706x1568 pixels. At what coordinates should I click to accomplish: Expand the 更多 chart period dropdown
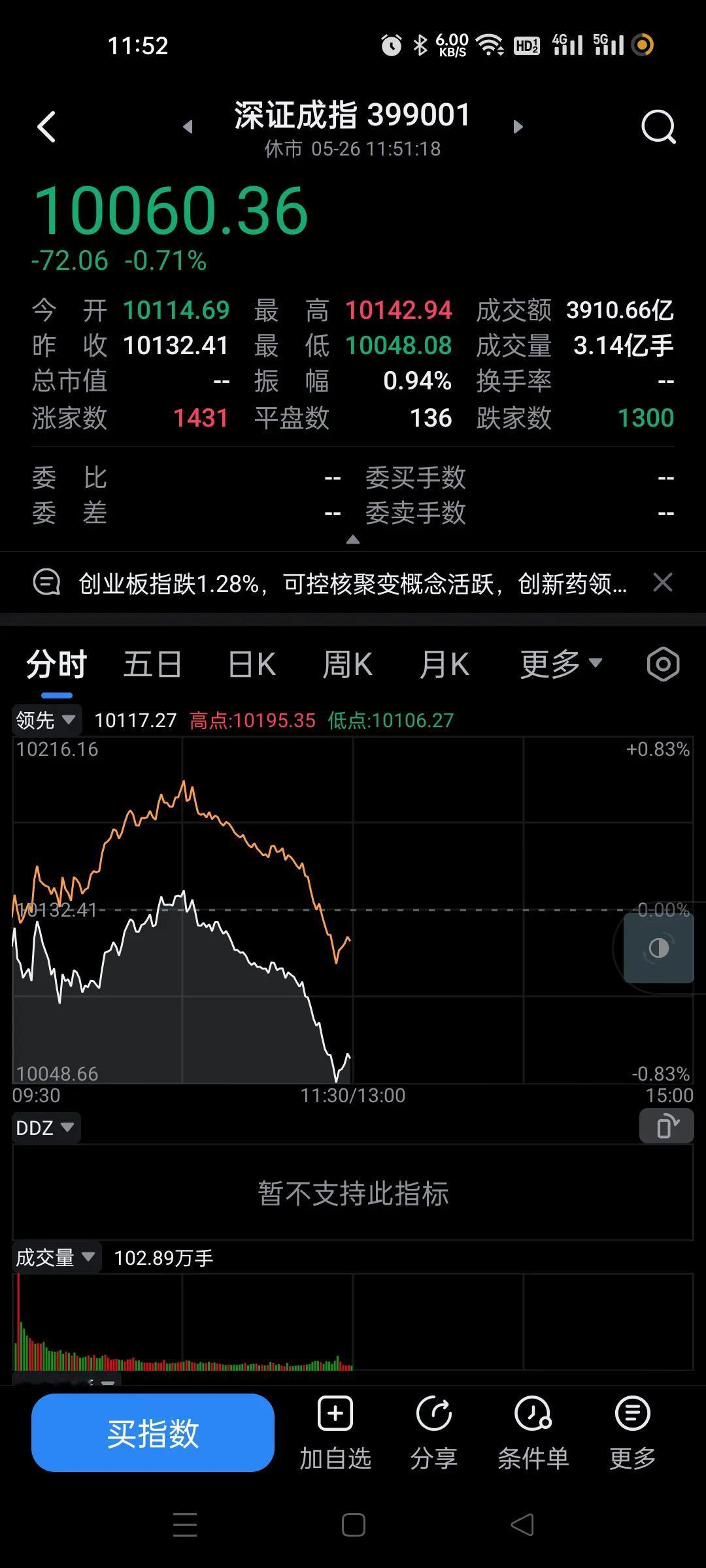561,664
